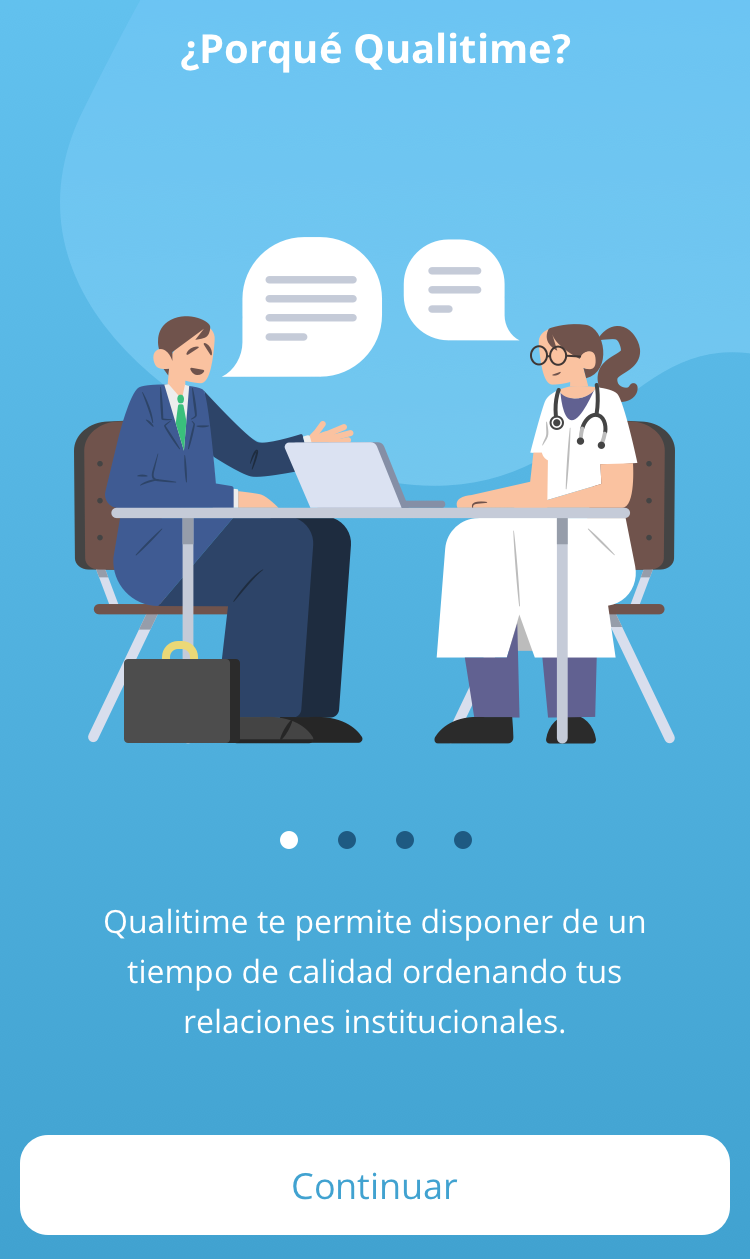The height and width of the screenshot is (1259, 750).
Task: Go to the last page indicator dot
Action: pyautogui.click(x=463, y=840)
